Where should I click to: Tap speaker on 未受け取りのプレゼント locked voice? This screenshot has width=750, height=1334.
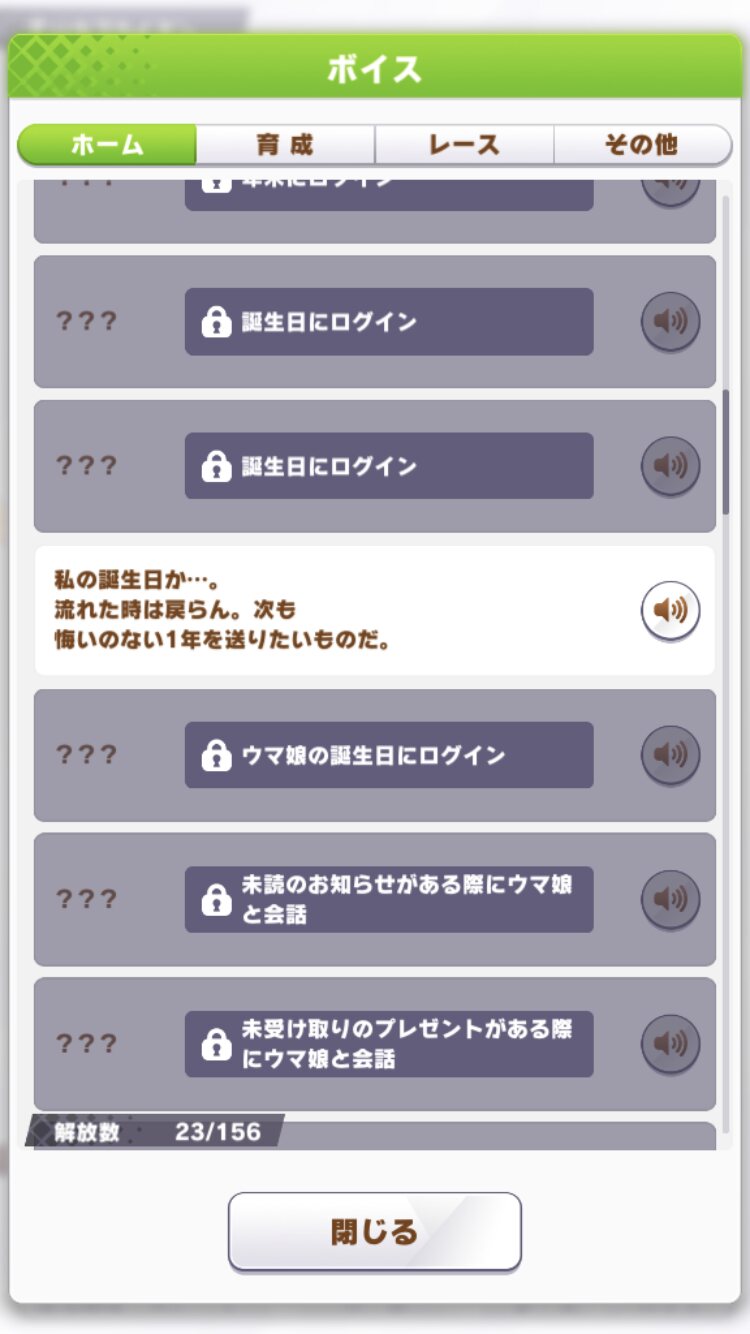click(x=670, y=1043)
